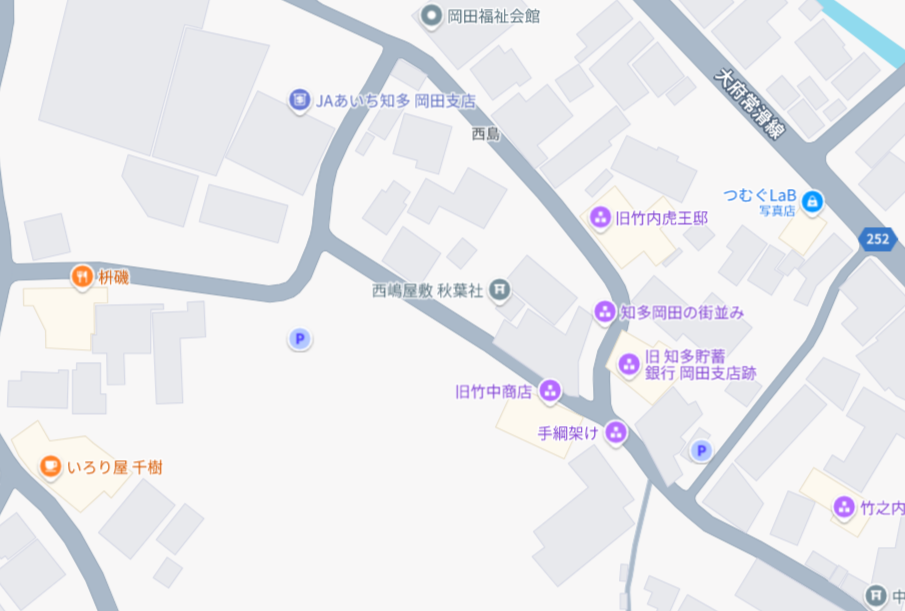905x611 pixels.
Task: Open the 旧竹中商店 place pin
Action: tap(550, 392)
